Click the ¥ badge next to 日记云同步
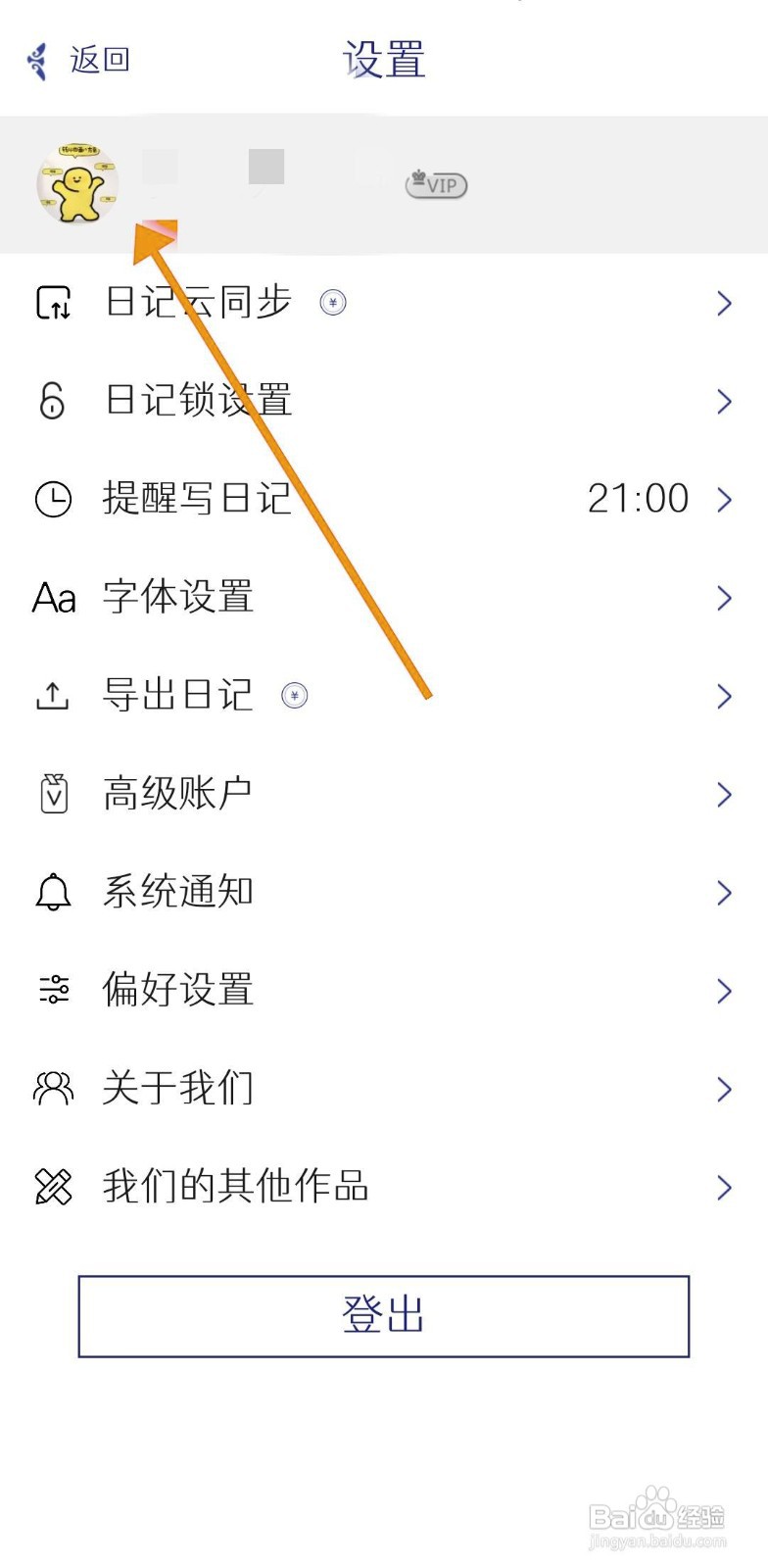The image size is (768, 1568). pyautogui.click(x=333, y=304)
